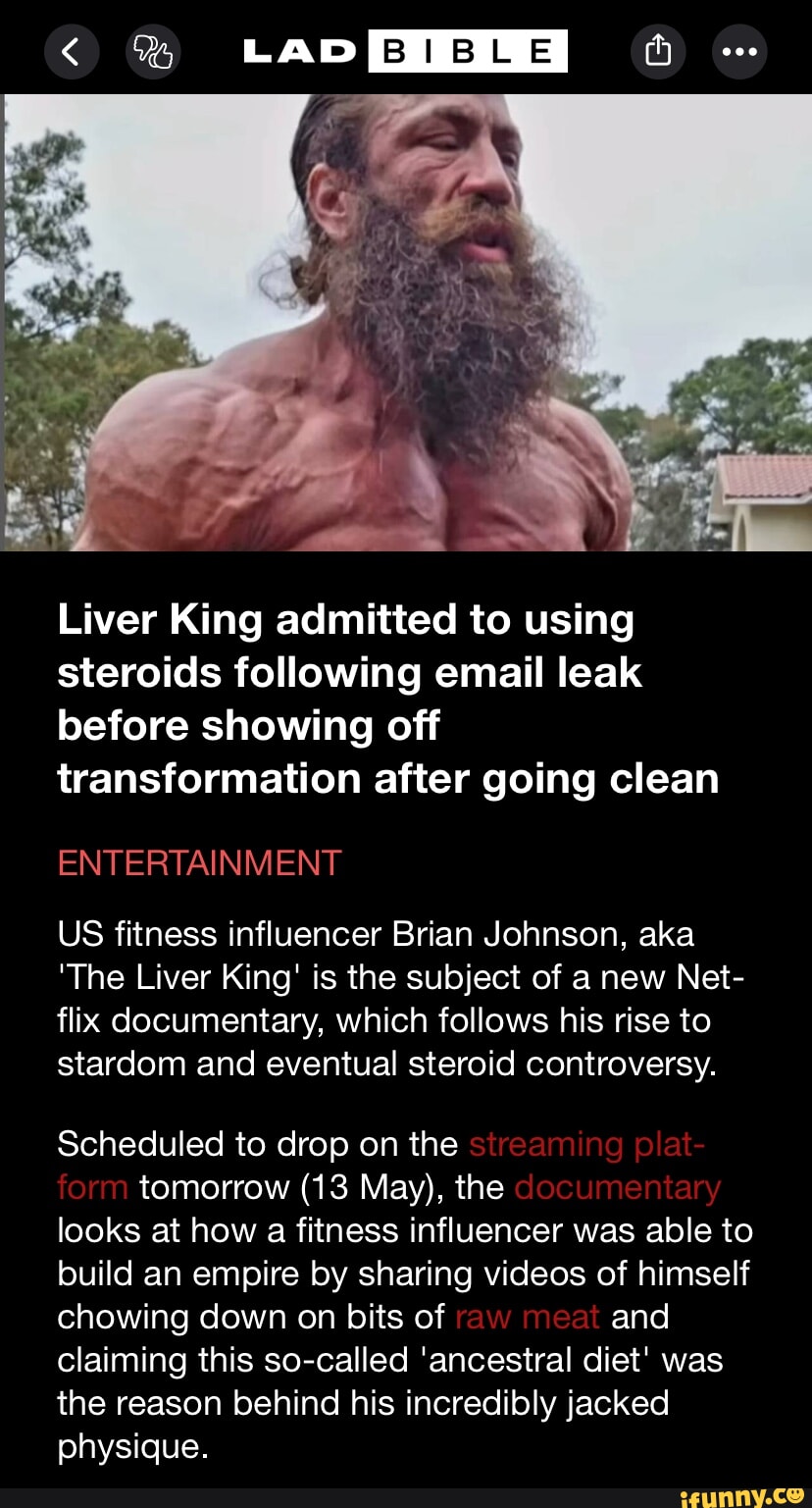Viewport: 812px width, 1508px height.
Task: Go back using the back arrow
Action: (72, 51)
